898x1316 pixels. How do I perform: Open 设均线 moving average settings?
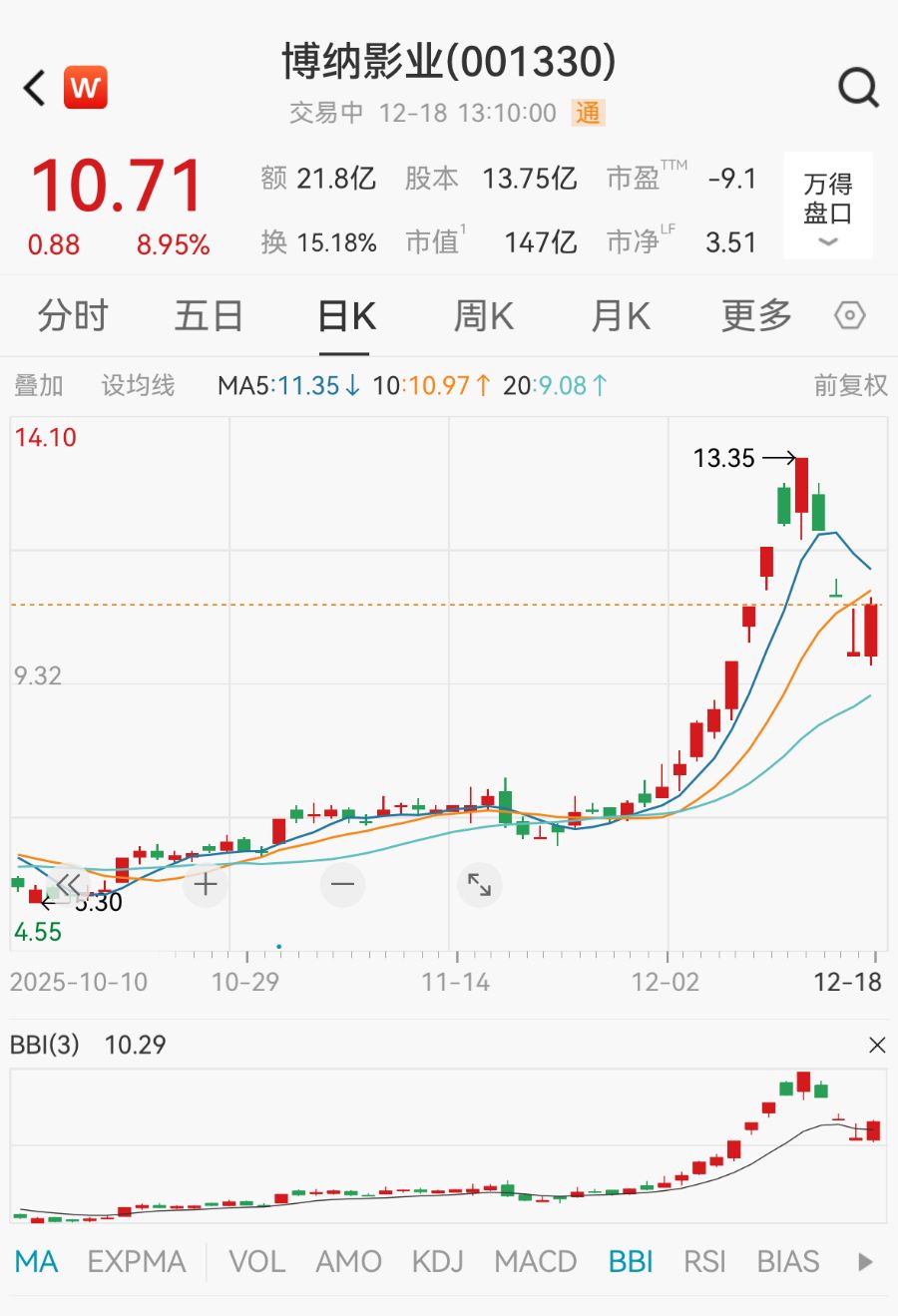click(x=138, y=385)
